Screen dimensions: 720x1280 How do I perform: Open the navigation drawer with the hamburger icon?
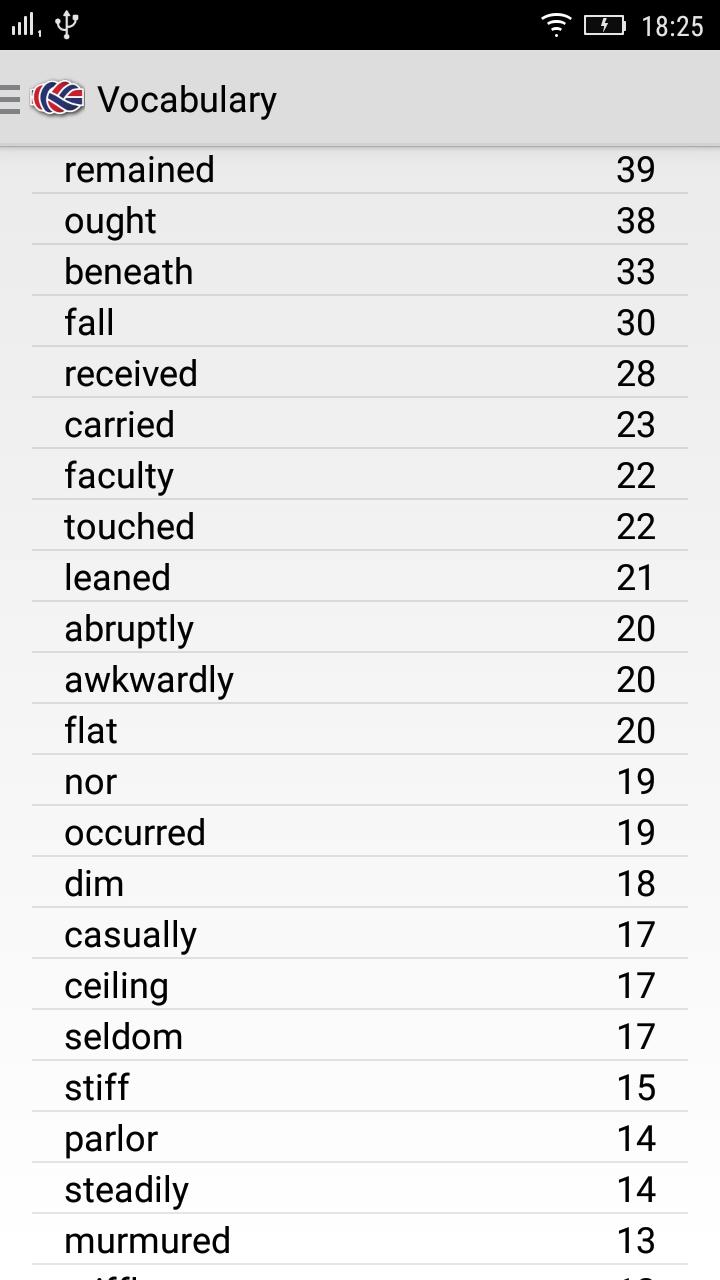(10, 98)
